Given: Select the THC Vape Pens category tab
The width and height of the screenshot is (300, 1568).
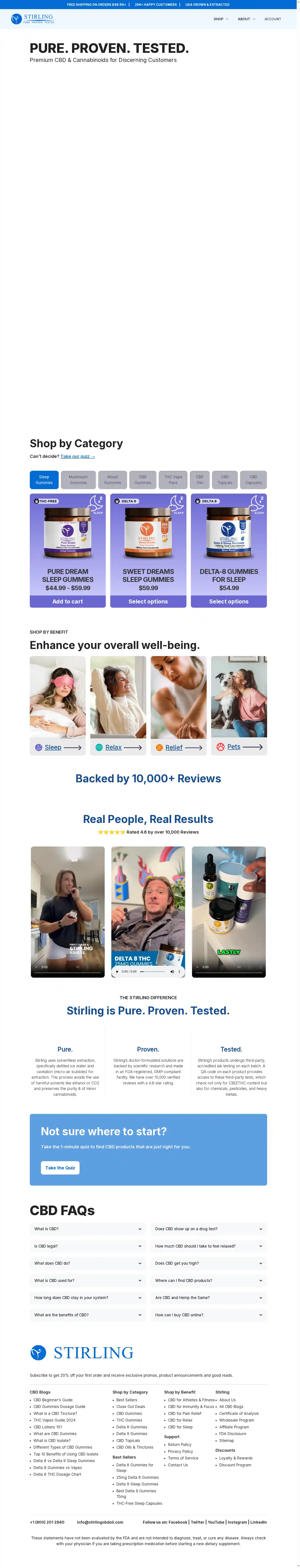Looking at the screenshot, I should 173,480.
